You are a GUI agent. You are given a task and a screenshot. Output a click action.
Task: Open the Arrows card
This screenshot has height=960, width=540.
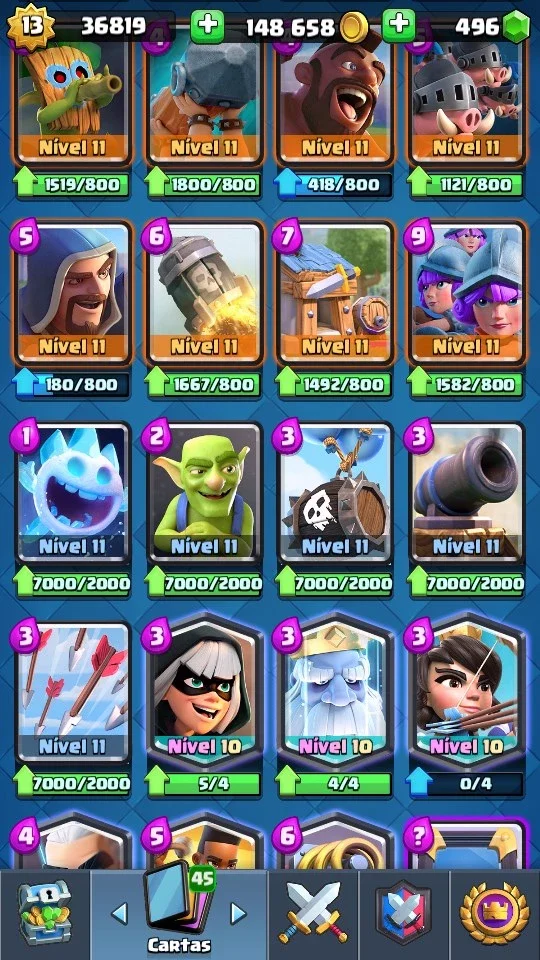tap(72, 695)
